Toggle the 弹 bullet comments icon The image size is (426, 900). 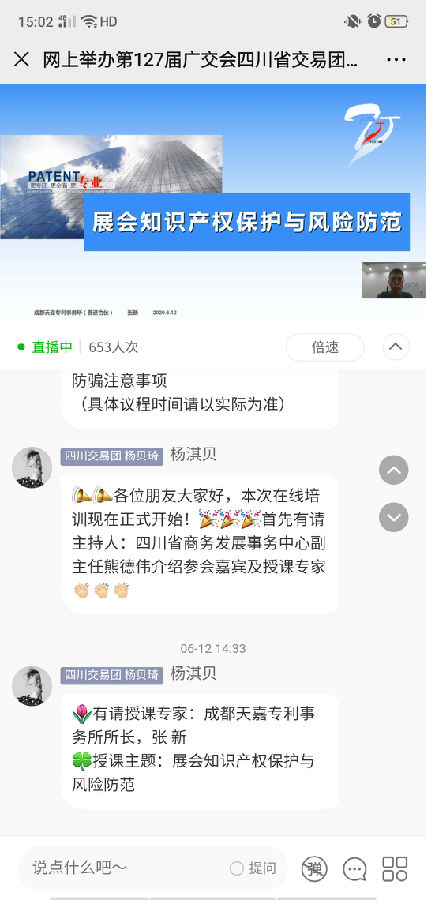coord(314,868)
